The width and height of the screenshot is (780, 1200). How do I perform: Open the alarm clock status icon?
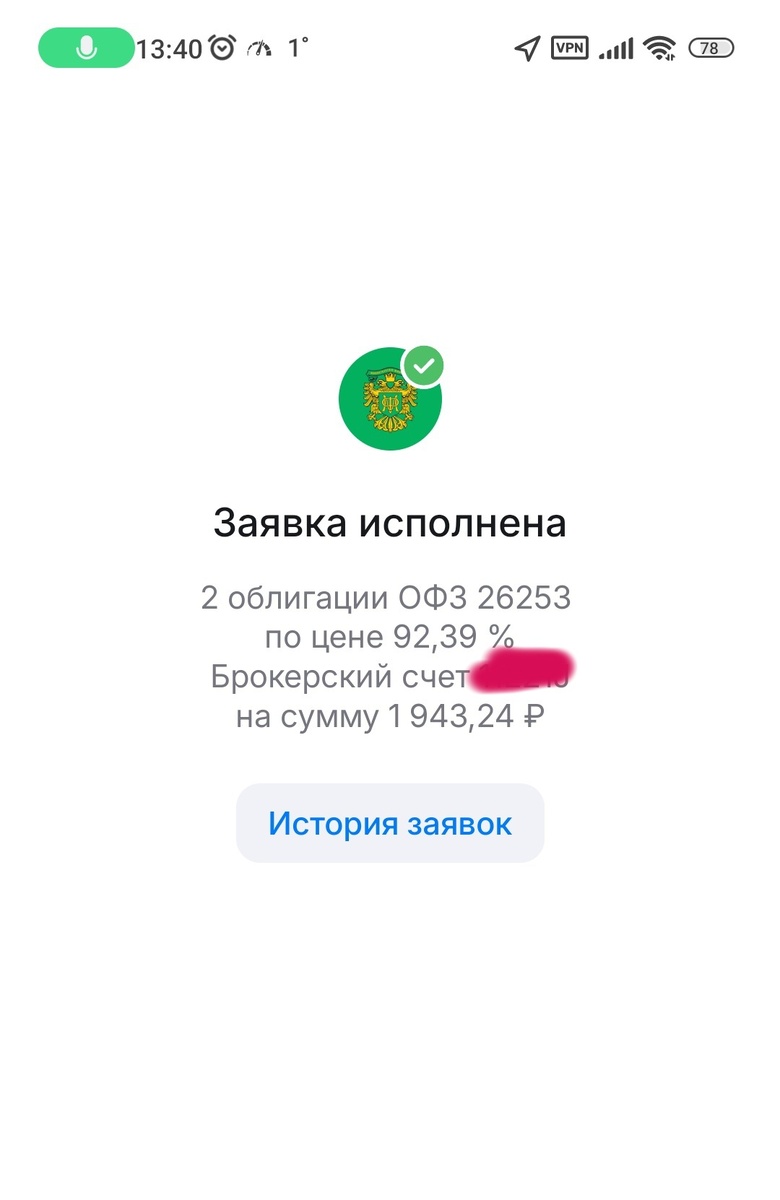tap(223, 46)
